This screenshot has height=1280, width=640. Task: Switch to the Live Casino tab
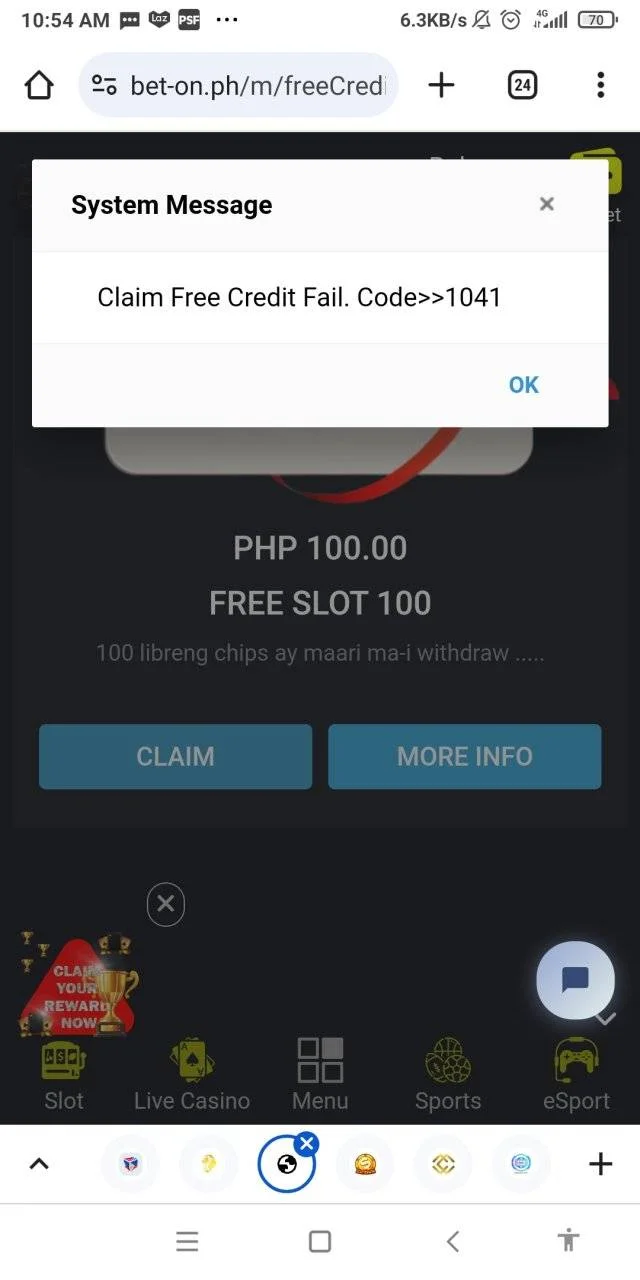click(x=192, y=1076)
